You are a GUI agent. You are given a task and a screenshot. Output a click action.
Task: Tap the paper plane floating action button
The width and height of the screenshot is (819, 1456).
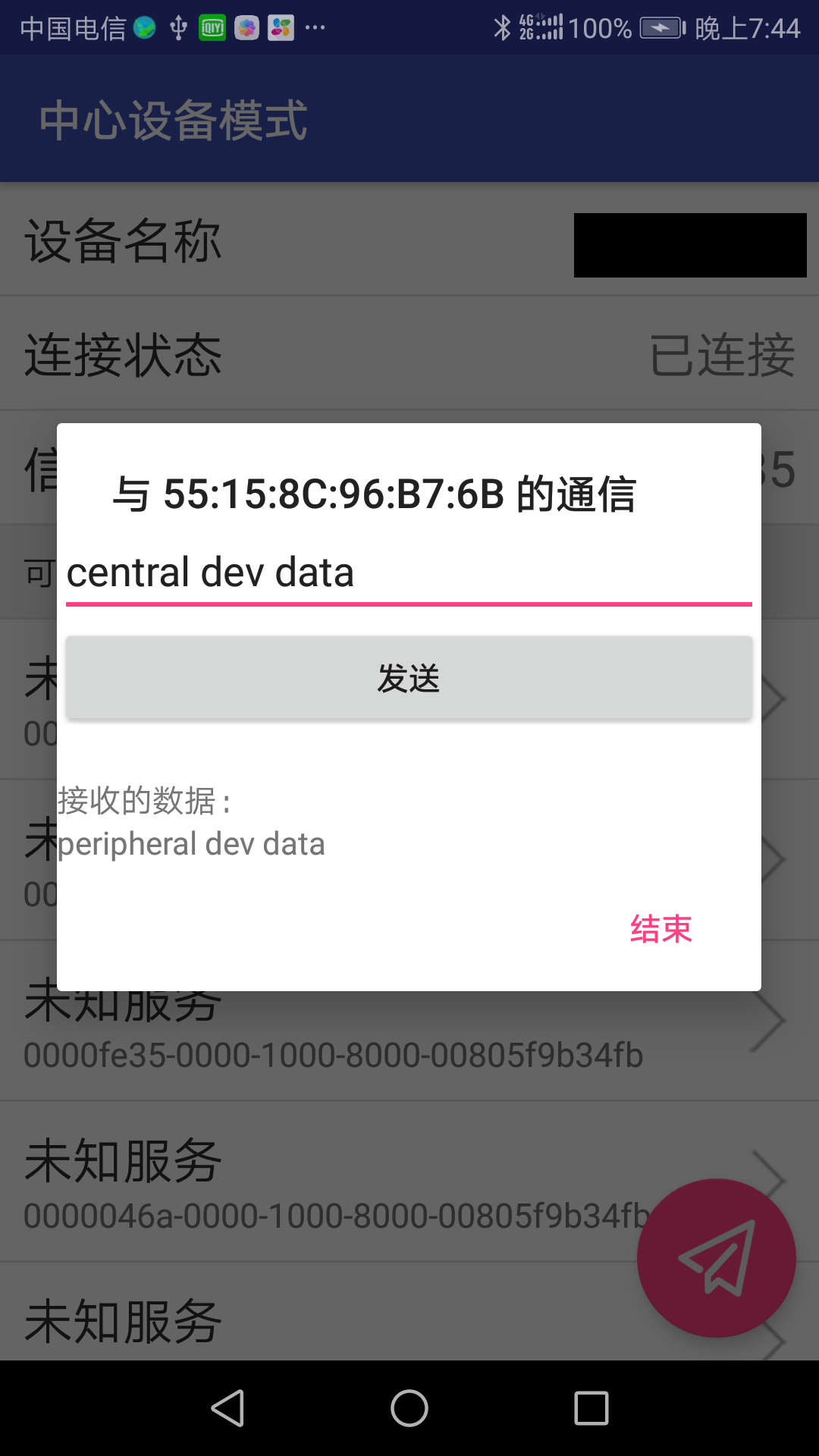pos(715,1257)
